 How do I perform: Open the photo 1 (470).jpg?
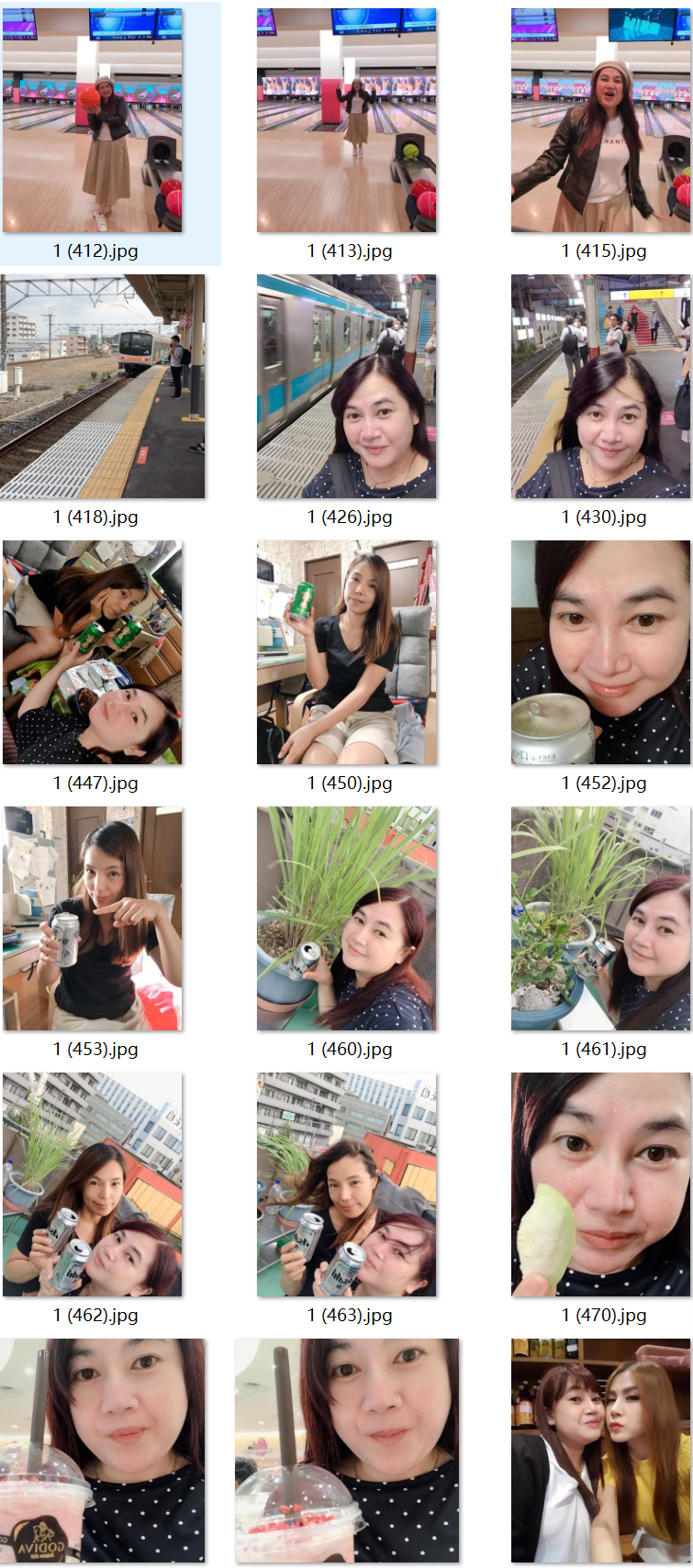pos(600,1184)
